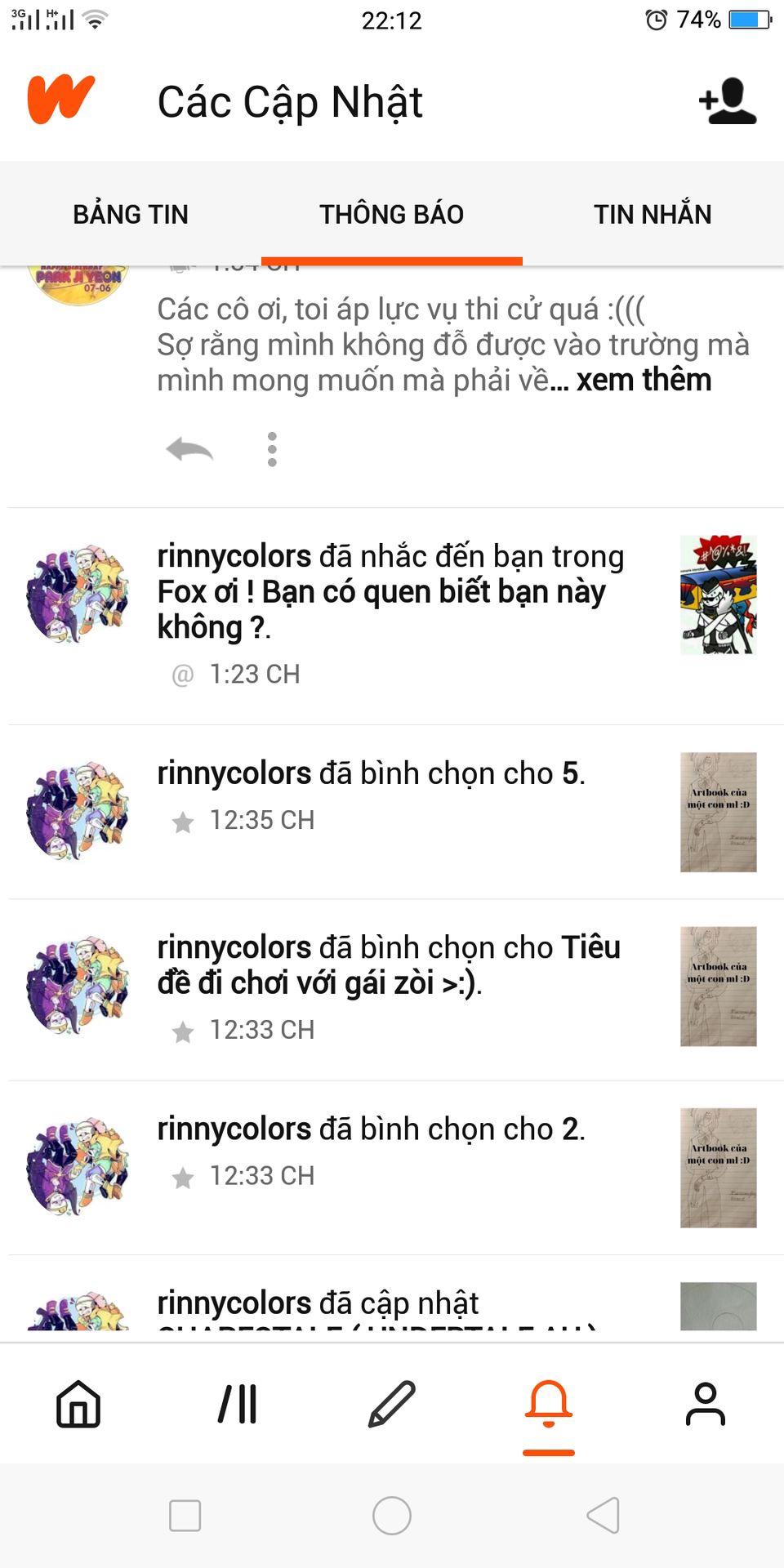Image resolution: width=784 pixels, height=1568 pixels.
Task: Open the three-dot menu on the post
Action: pos(272,449)
